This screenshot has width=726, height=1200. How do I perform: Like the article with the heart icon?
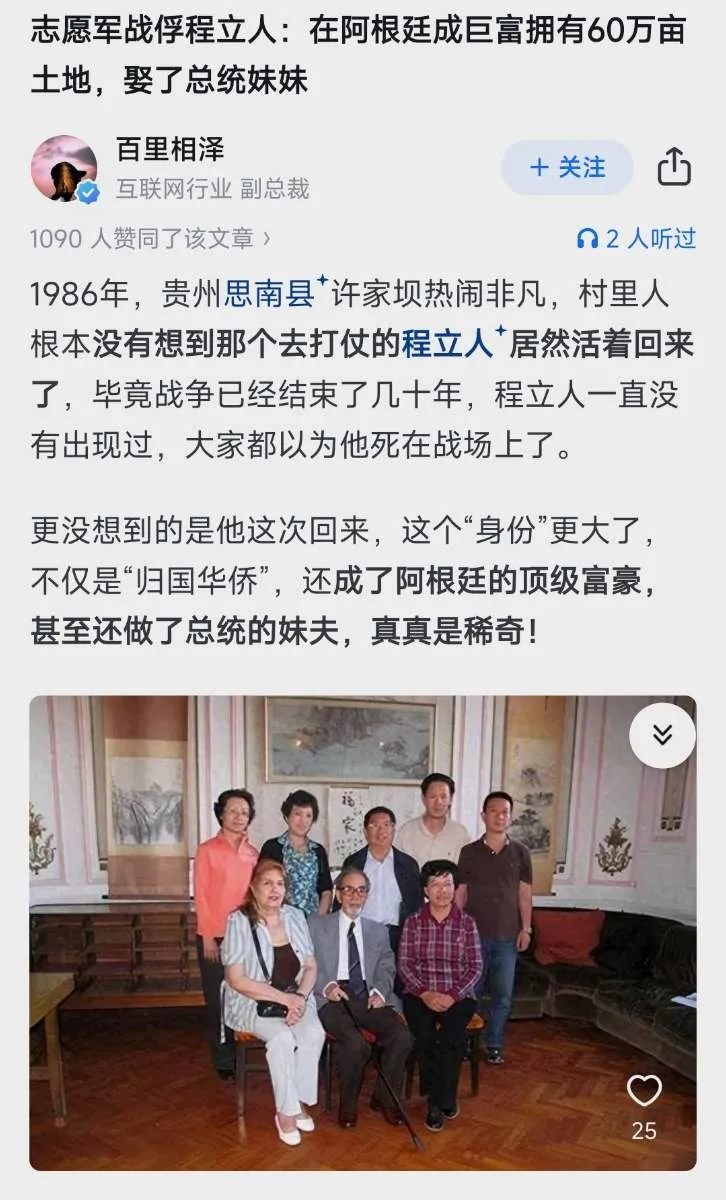(644, 1092)
